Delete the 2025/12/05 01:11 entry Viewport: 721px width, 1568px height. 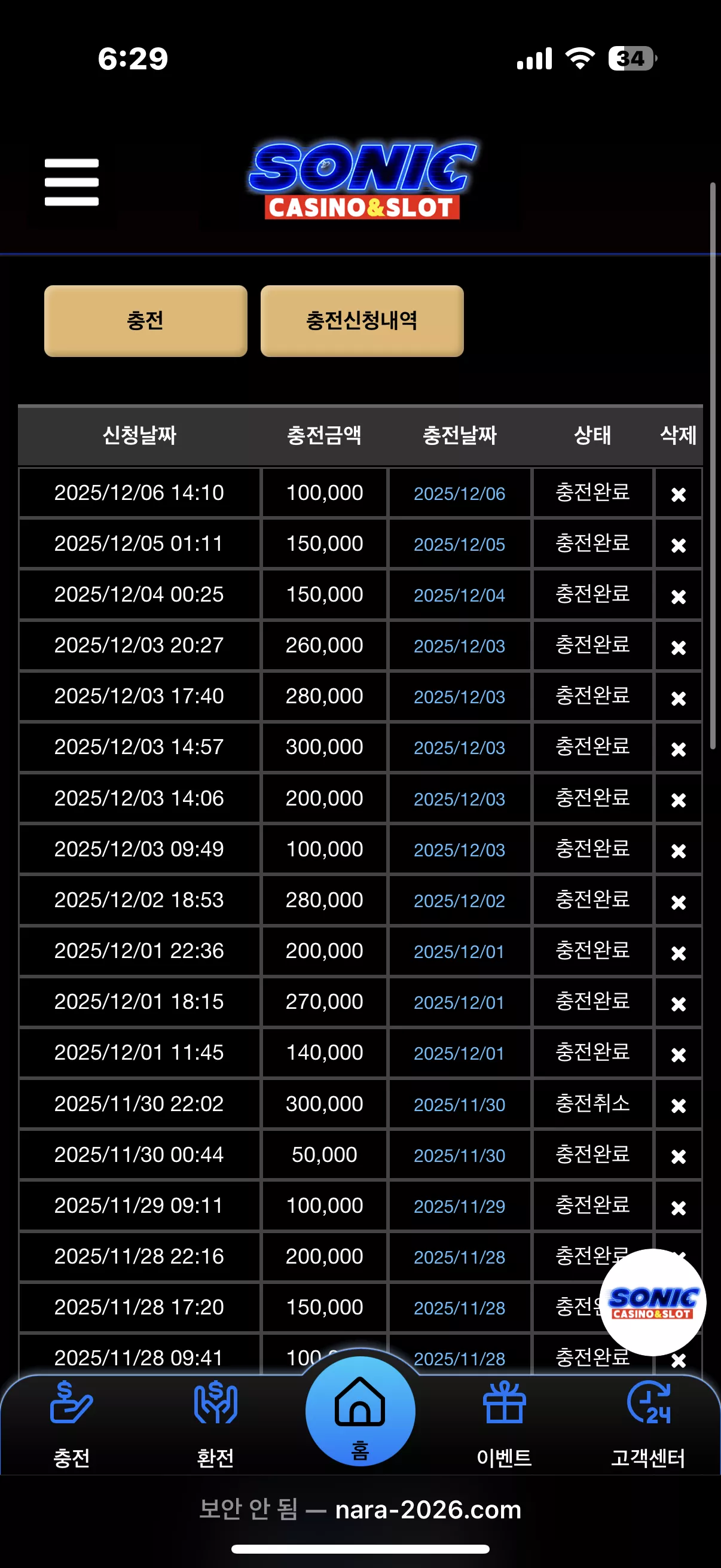click(679, 545)
